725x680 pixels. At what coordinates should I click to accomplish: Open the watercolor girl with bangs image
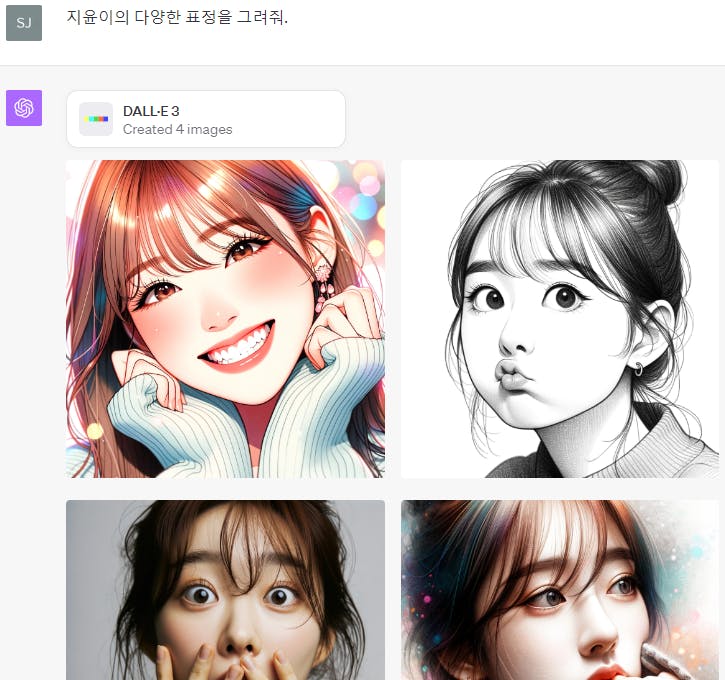(x=559, y=590)
